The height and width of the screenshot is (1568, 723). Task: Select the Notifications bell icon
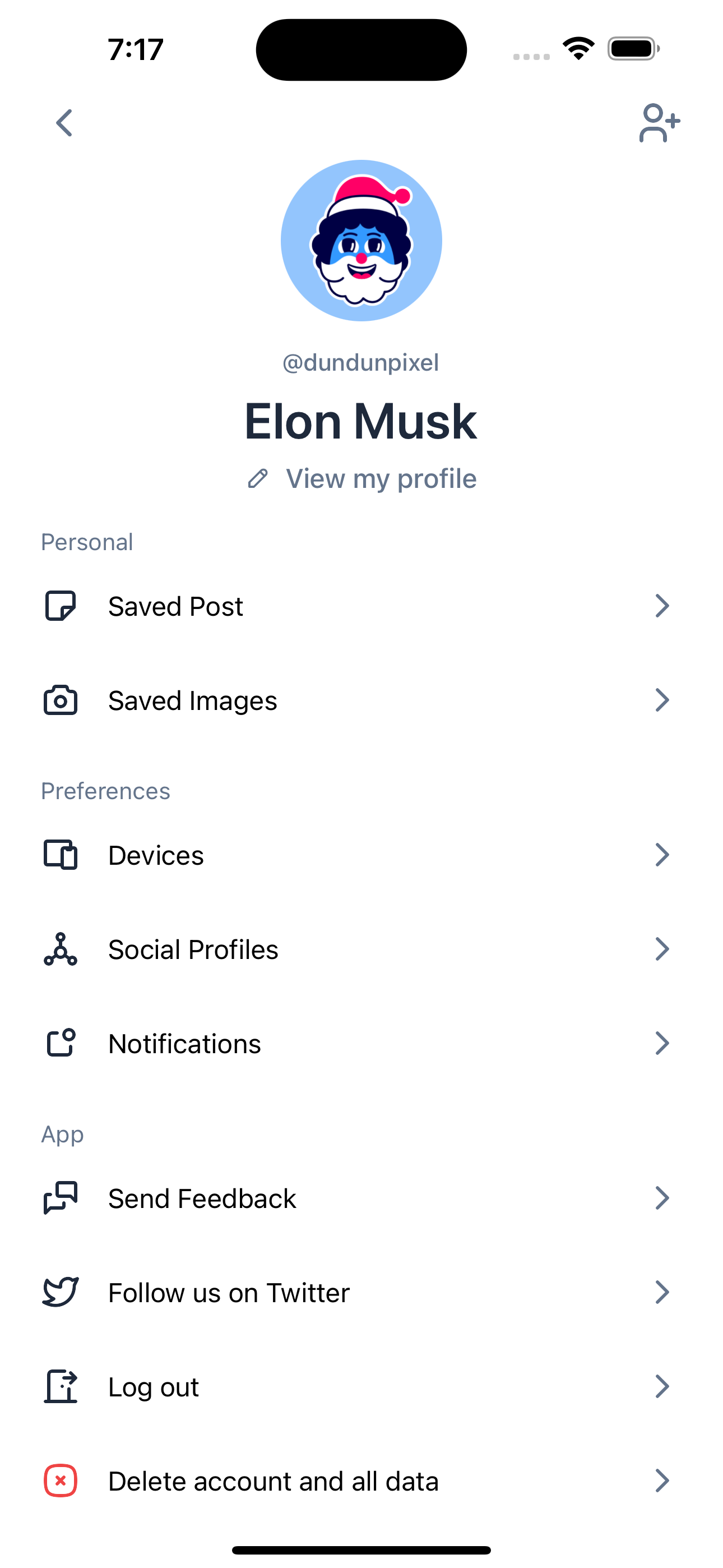(x=61, y=1043)
